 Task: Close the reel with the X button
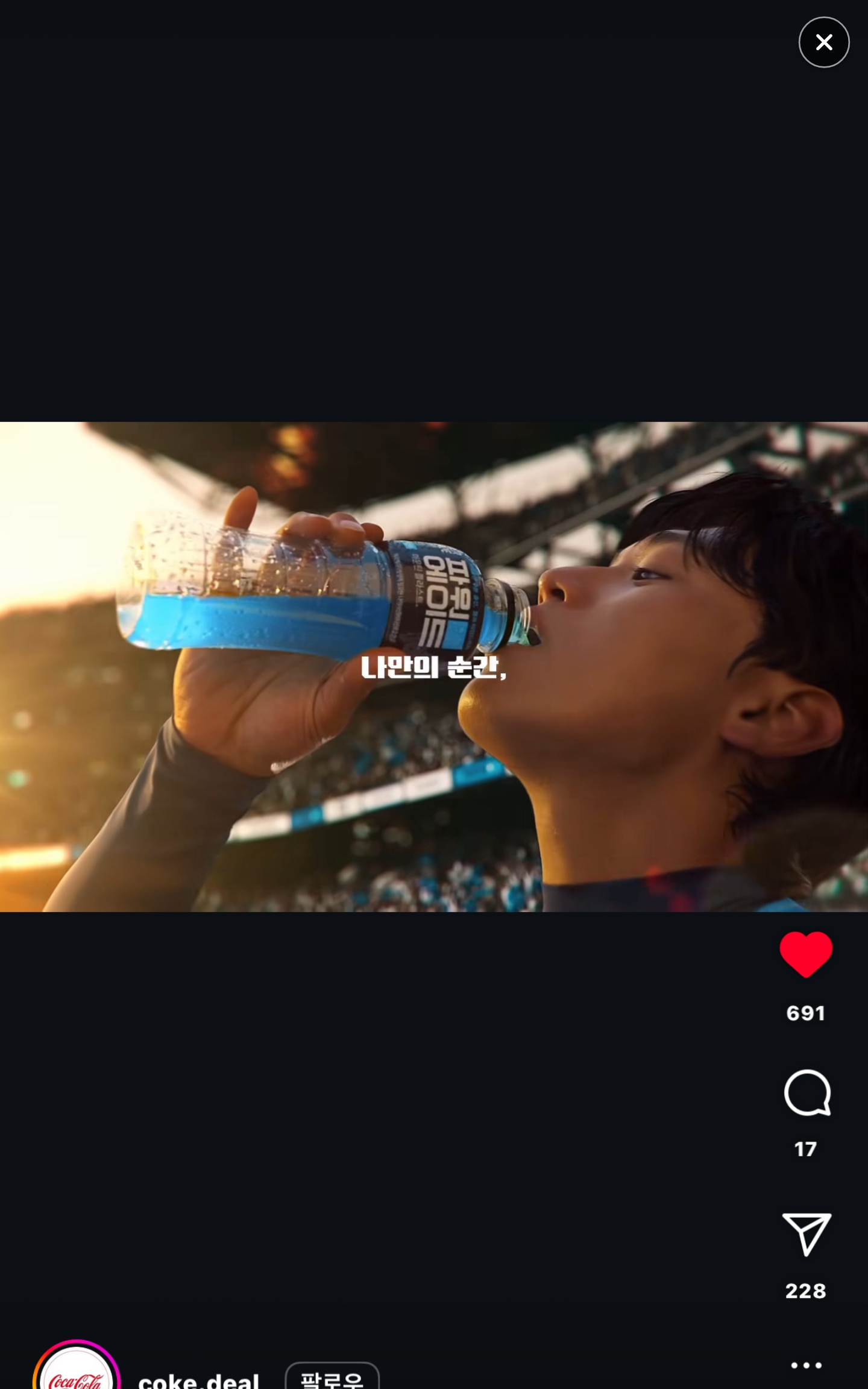pos(823,42)
